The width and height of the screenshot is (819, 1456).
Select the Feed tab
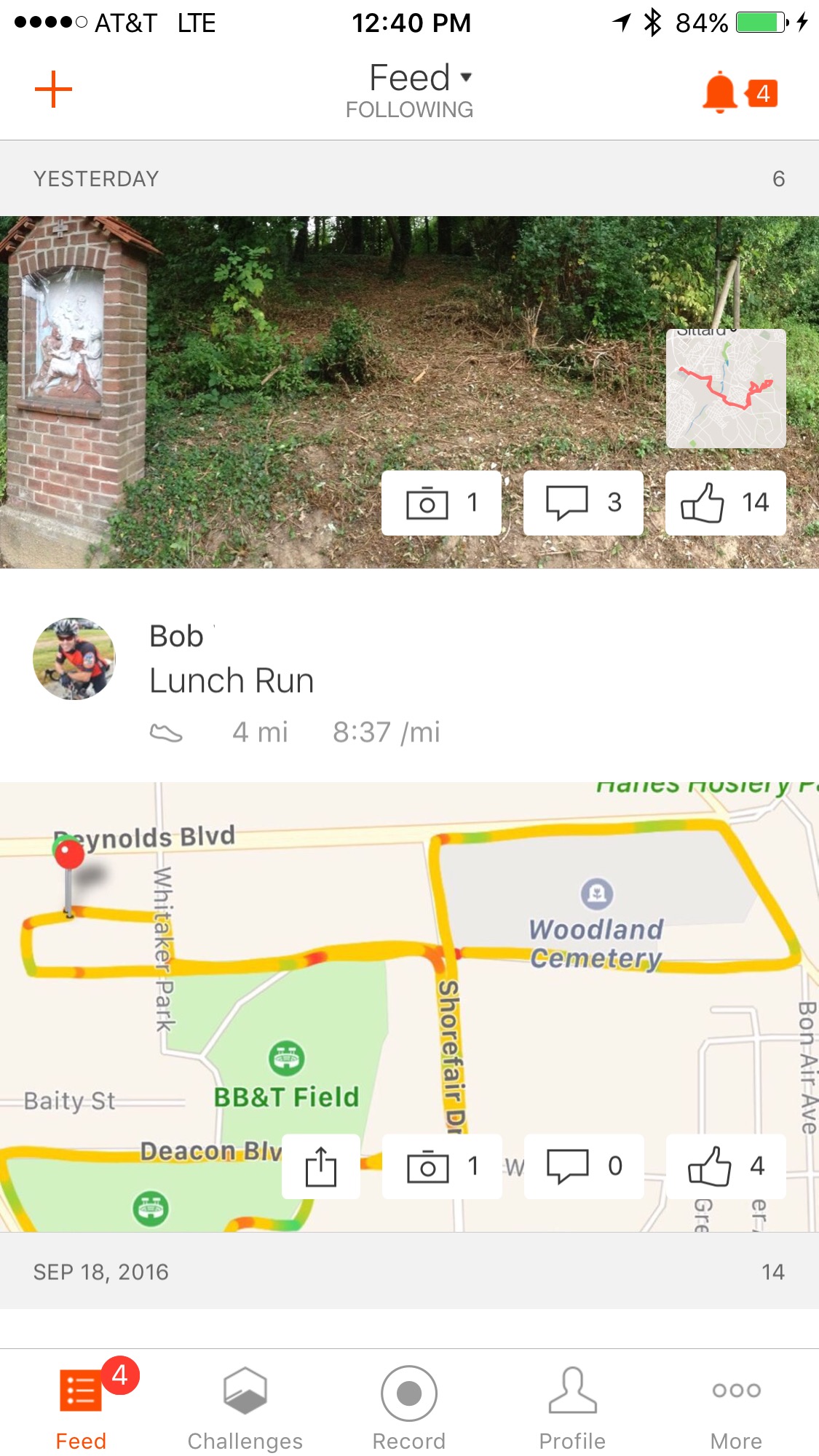point(82,1407)
